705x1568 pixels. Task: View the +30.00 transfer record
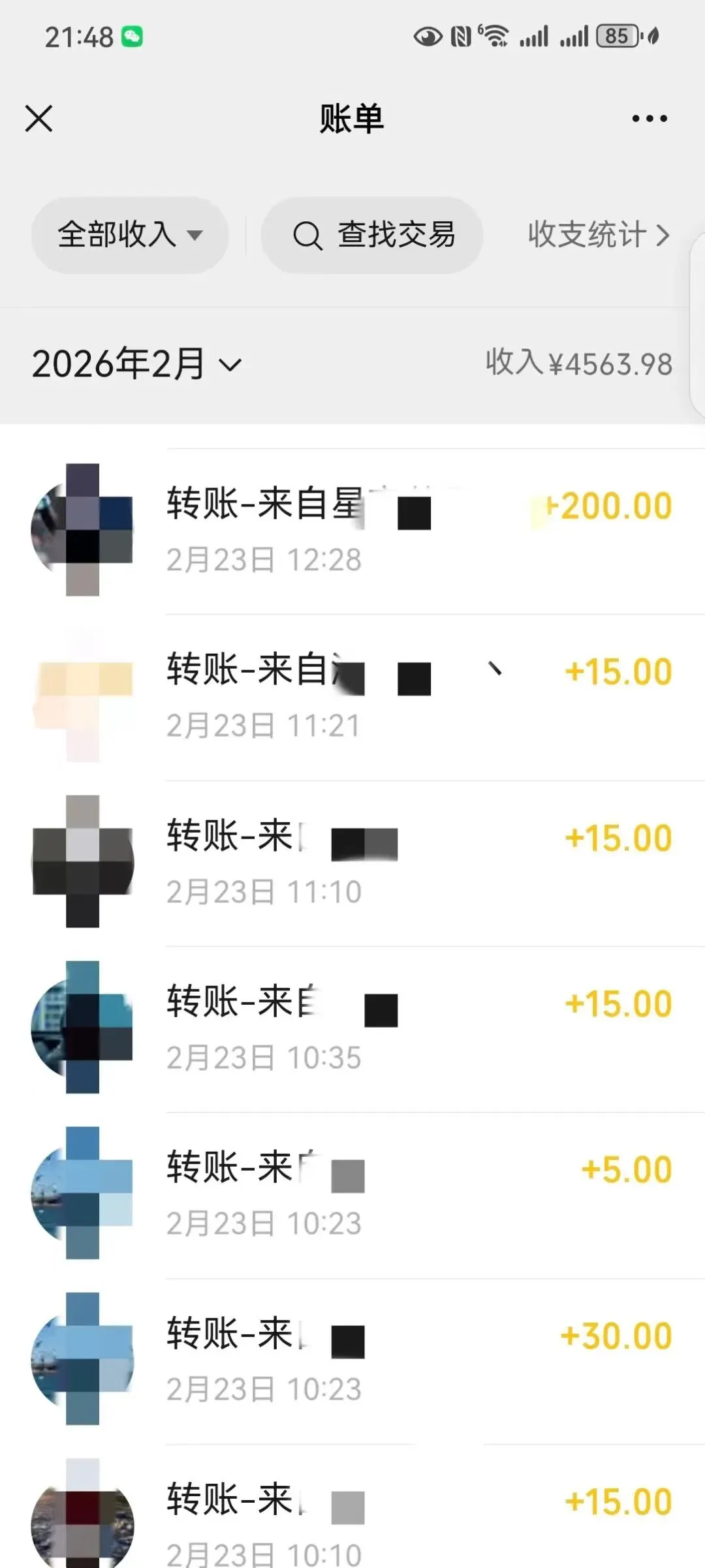point(418,1360)
